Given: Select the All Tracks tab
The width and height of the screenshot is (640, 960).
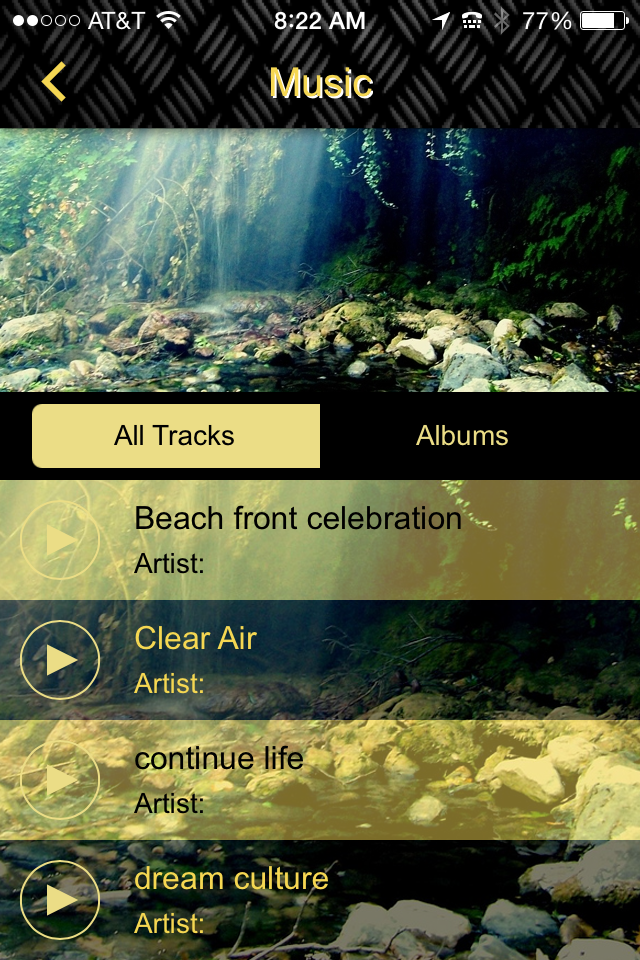Looking at the screenshot, I should point(175,436).
